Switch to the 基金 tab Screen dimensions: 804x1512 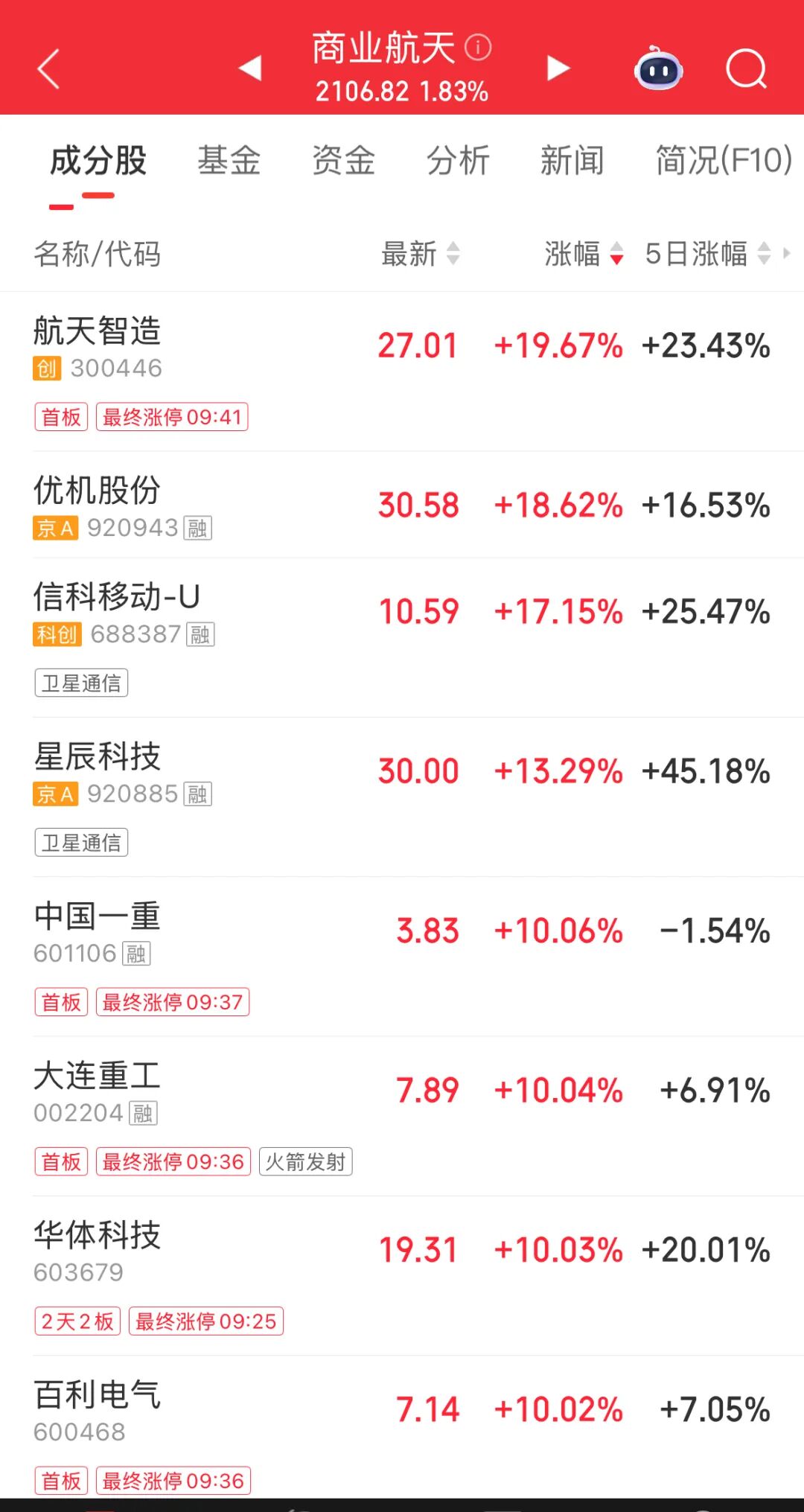(229, 161)
